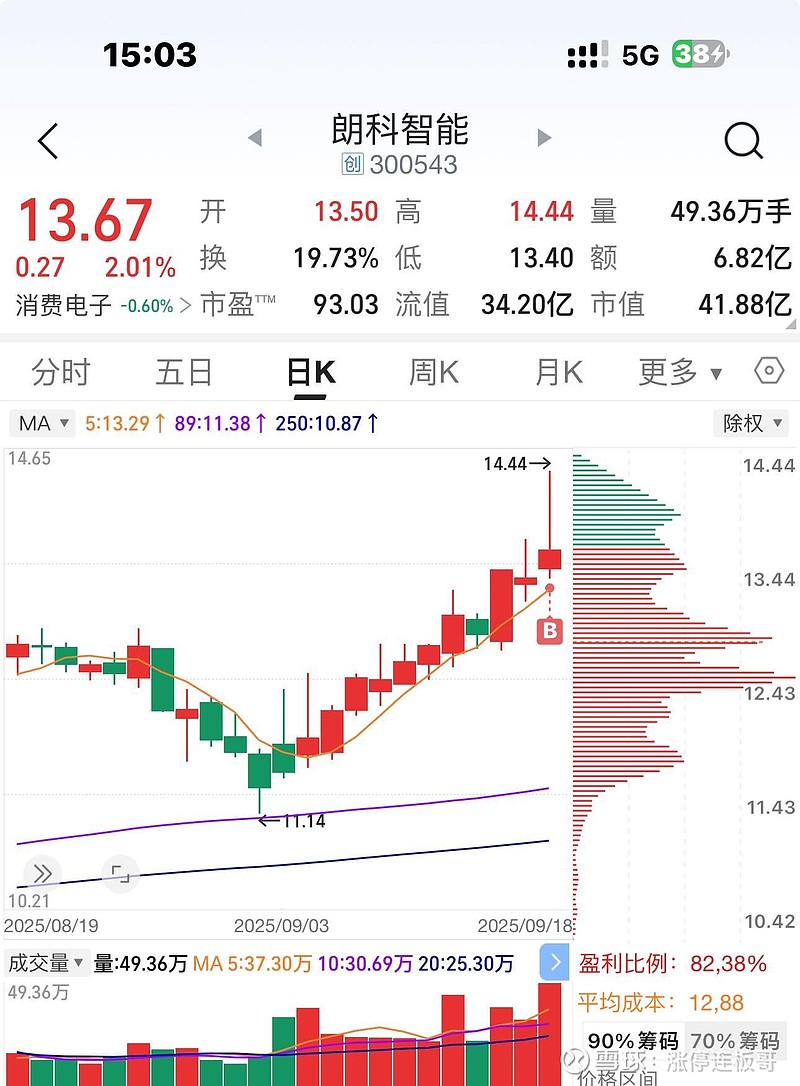Open the MA indicator dropdown
The height and width of the screenshot is (1086, 800).
click(x=45, y=423)
